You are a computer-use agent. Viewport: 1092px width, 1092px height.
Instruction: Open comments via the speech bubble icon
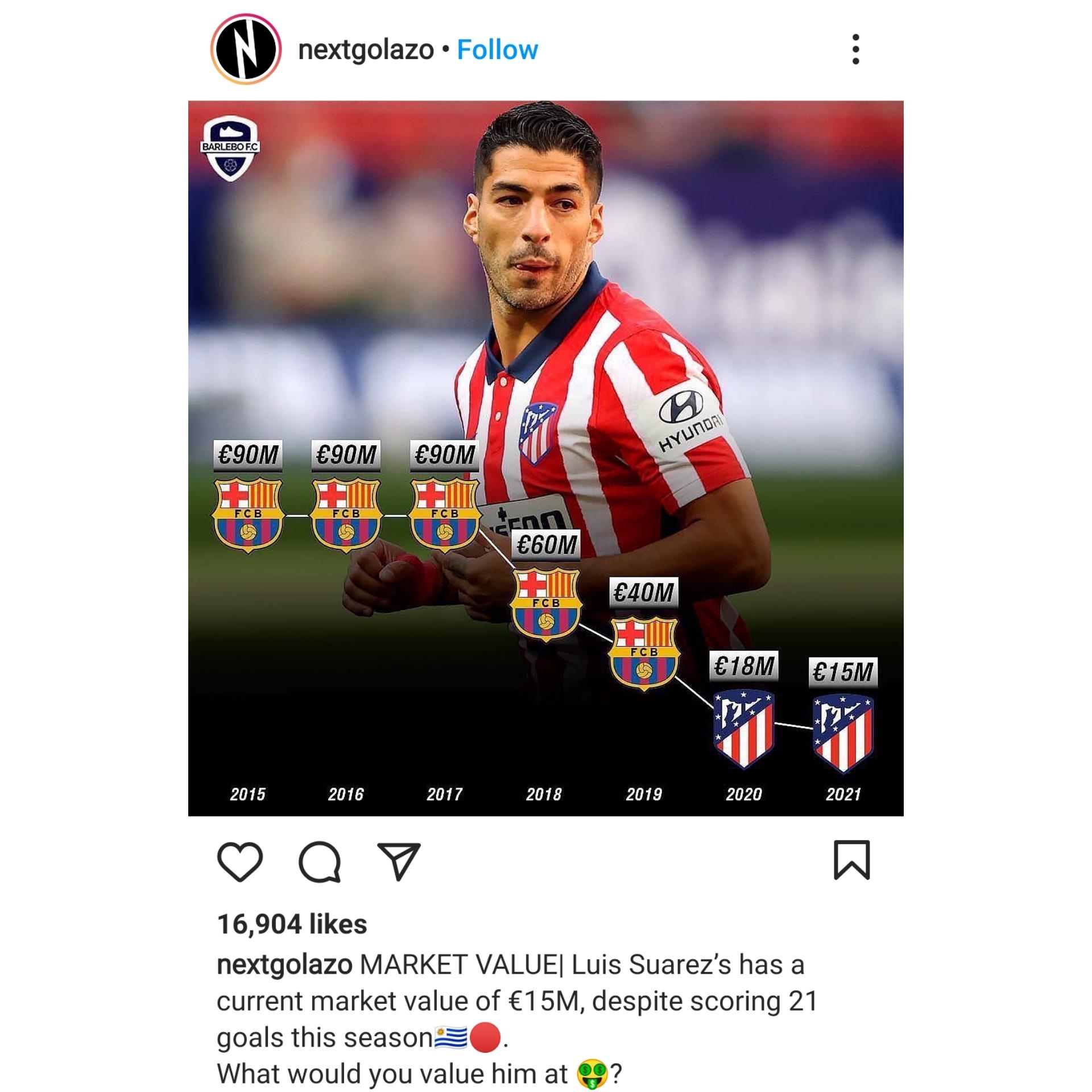[x=320, y=862]
